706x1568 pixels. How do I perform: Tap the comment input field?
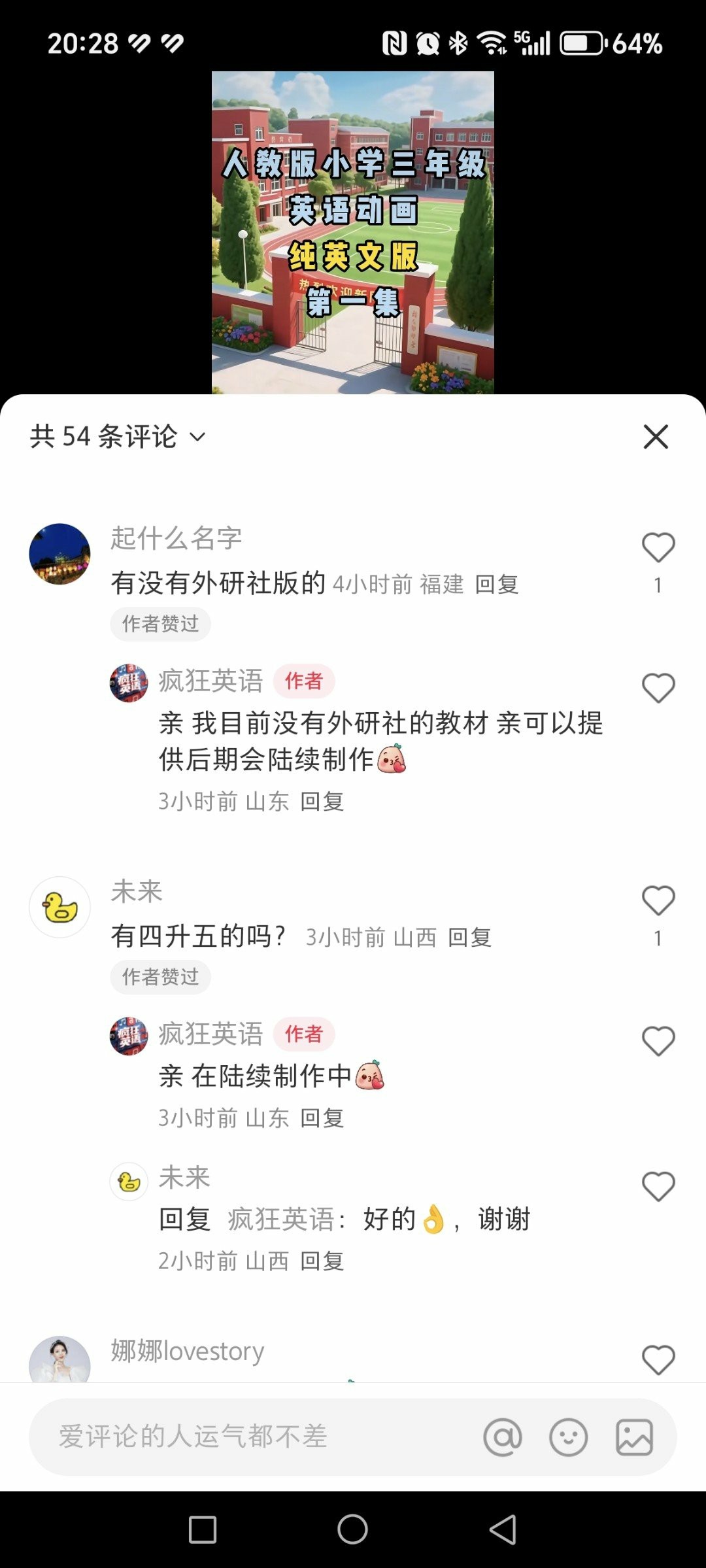pos(248,1437)
